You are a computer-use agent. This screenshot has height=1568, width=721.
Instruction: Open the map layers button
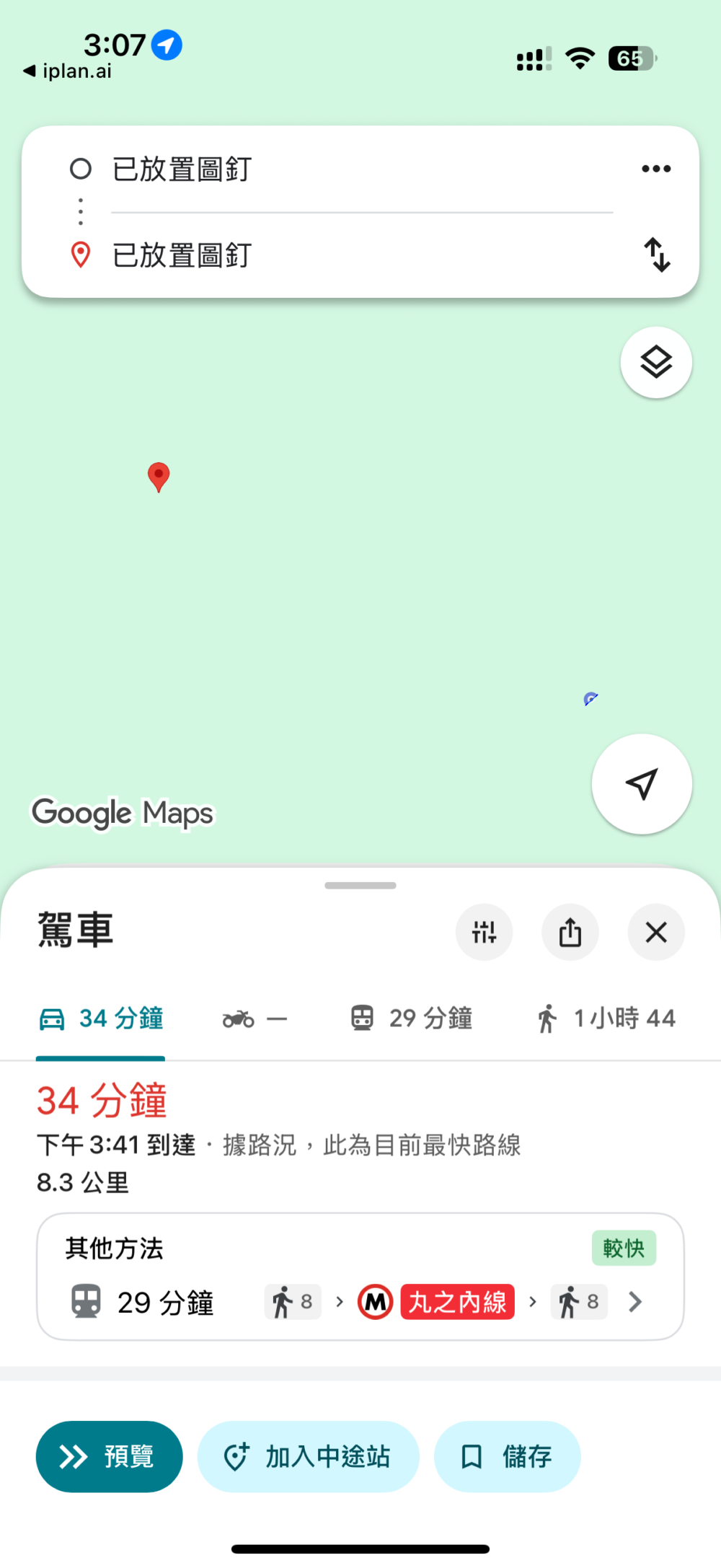tap(656, 362)
